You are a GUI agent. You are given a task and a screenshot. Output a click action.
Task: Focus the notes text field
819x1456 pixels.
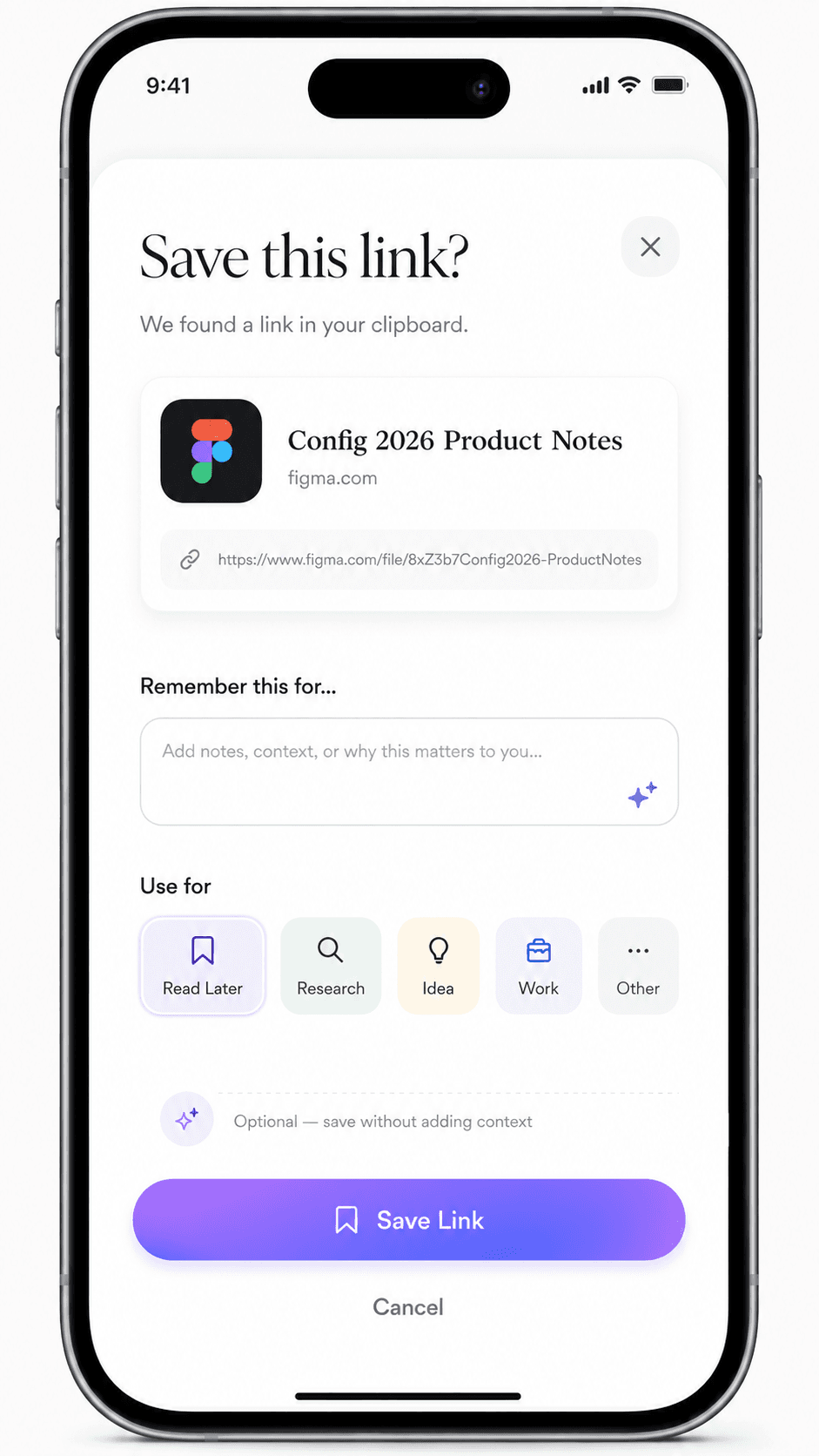409,772
